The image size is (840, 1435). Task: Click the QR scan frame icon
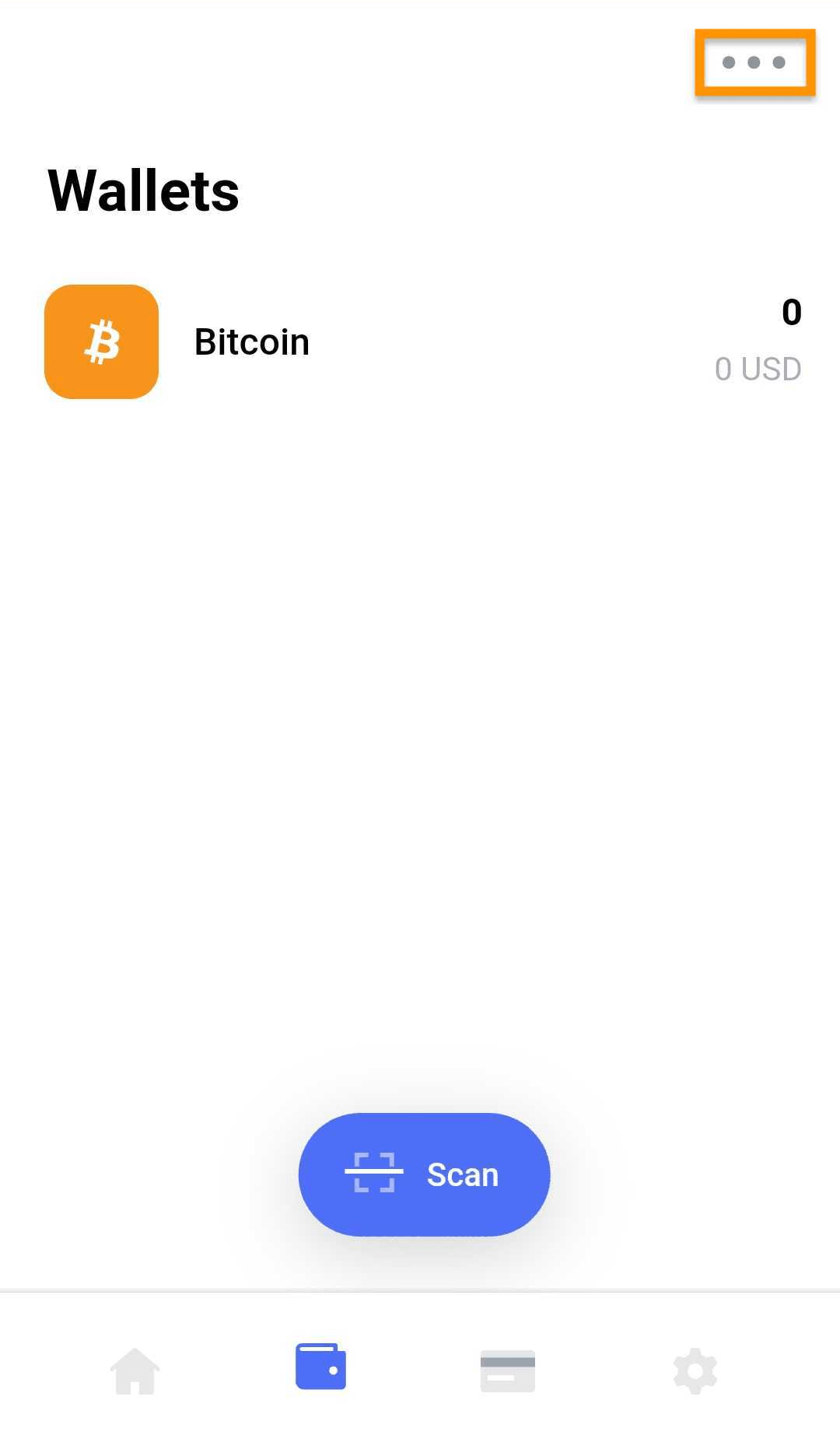[376, 1173]
